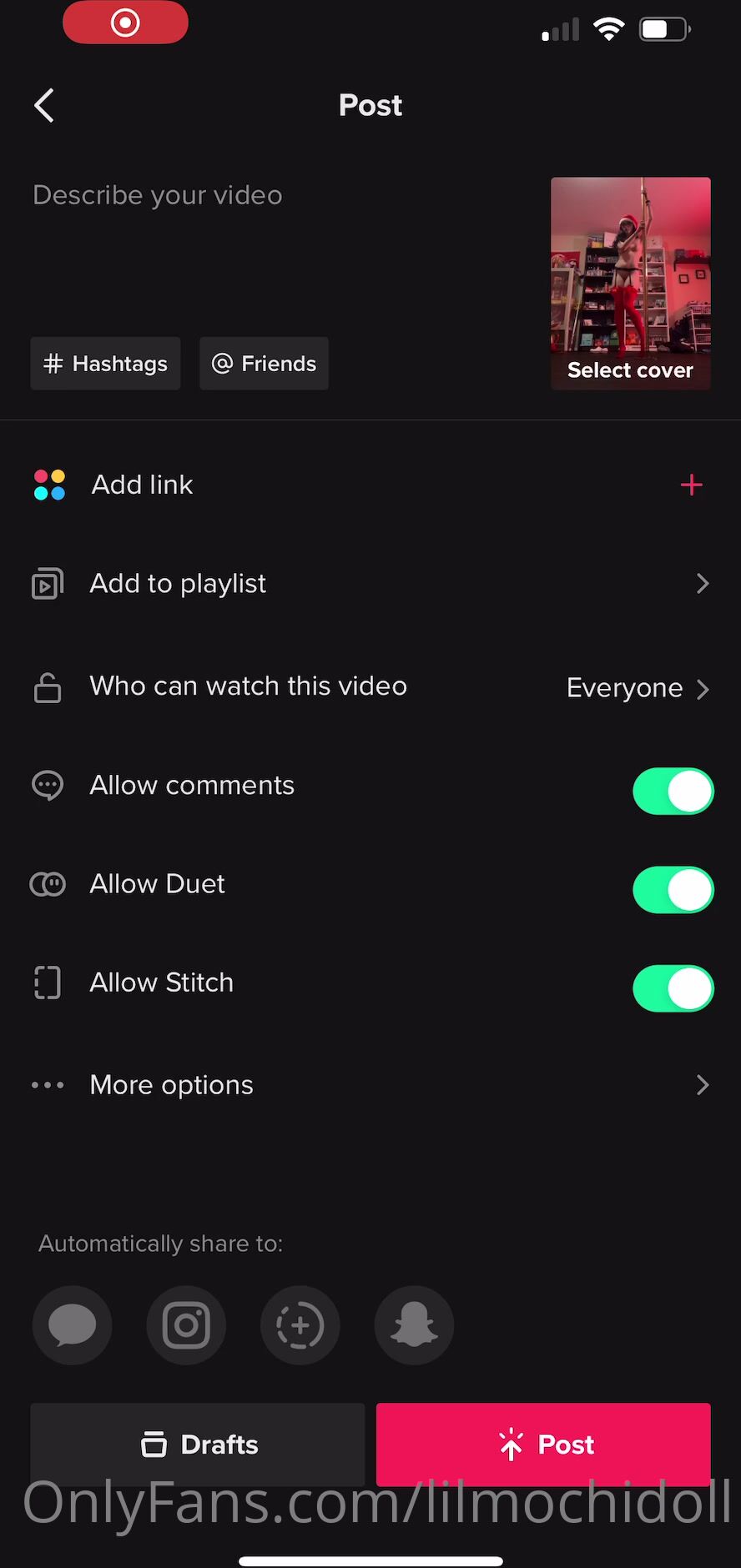Enable auto-share to Snapchat
The height and width of the screenshot is (1568, 741).
[x=414, y=1325]
